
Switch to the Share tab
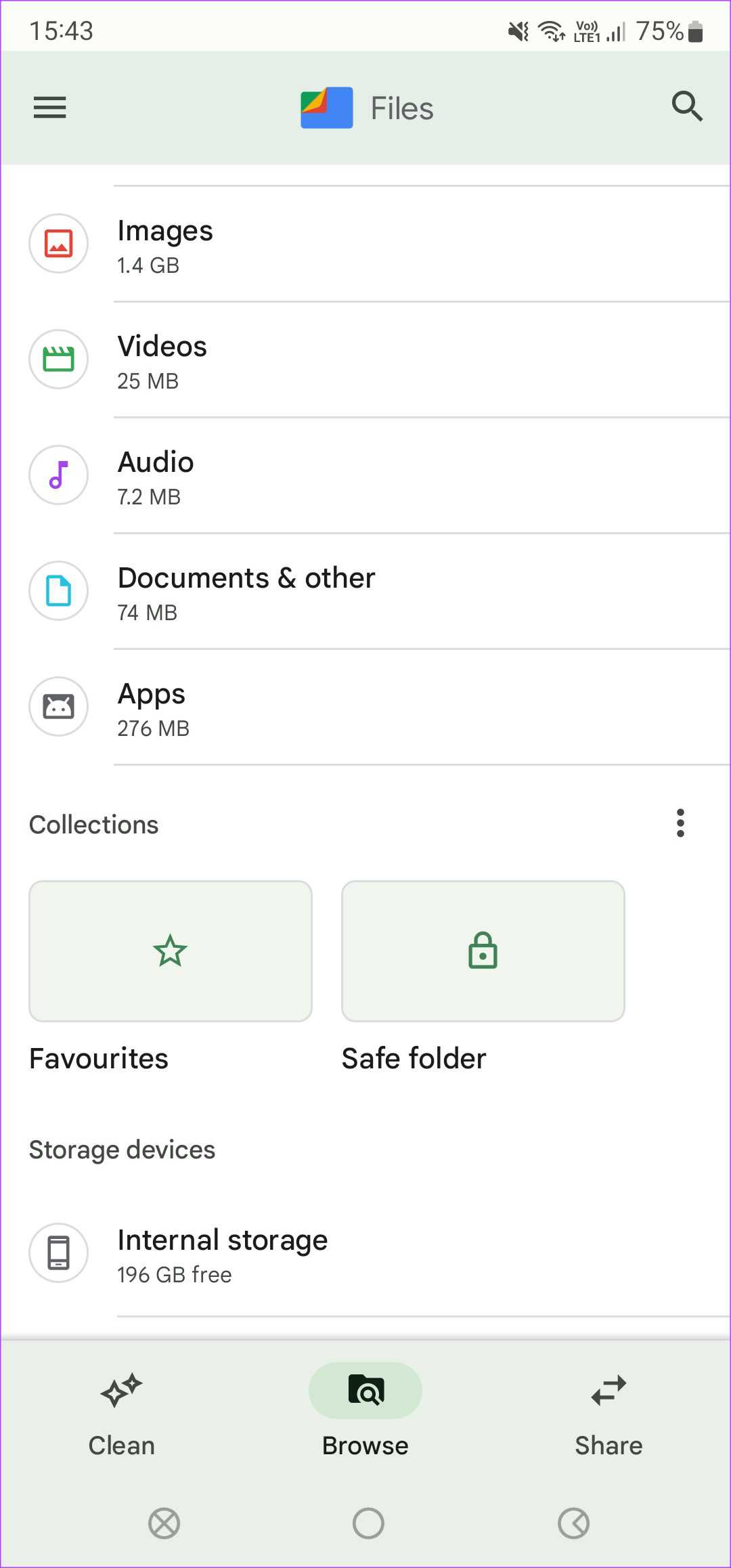tap(608, 1411)
